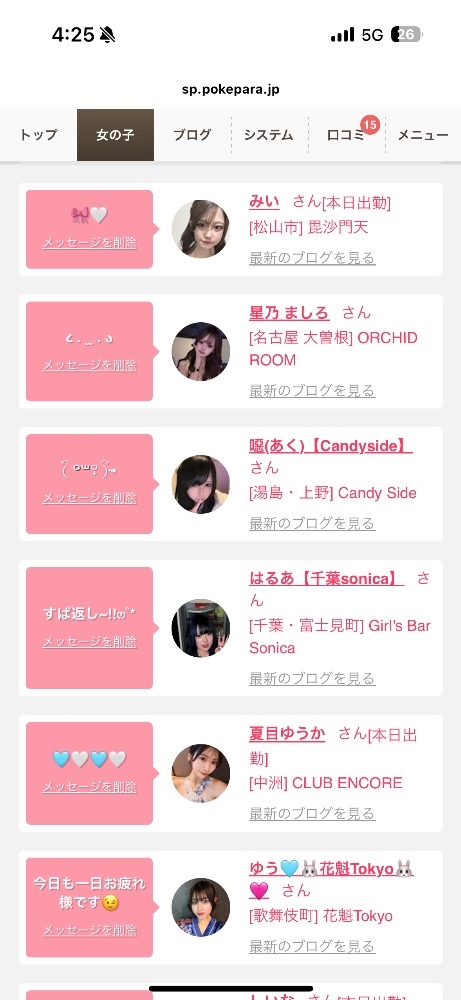461x1000 pixels.
Task: Open みい's profile name link
Action: (264, 202)
